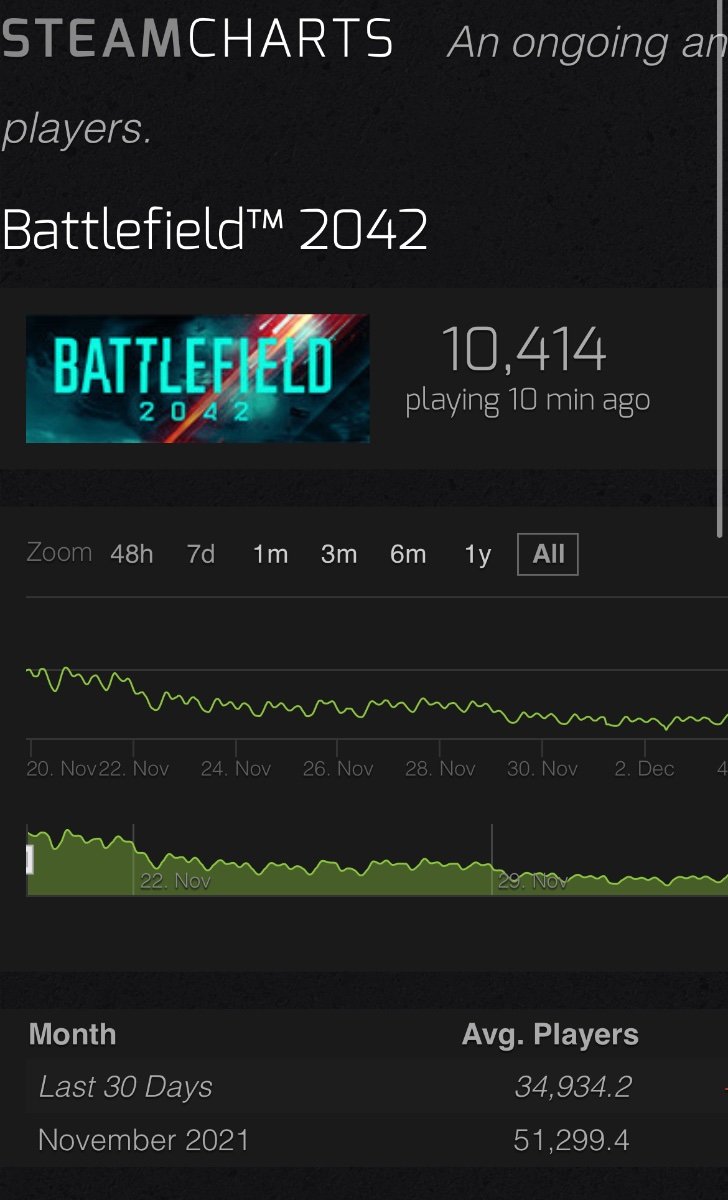Select the 6m zoom range
This screenshot has height=1200, width=728.
coord(408,554)
